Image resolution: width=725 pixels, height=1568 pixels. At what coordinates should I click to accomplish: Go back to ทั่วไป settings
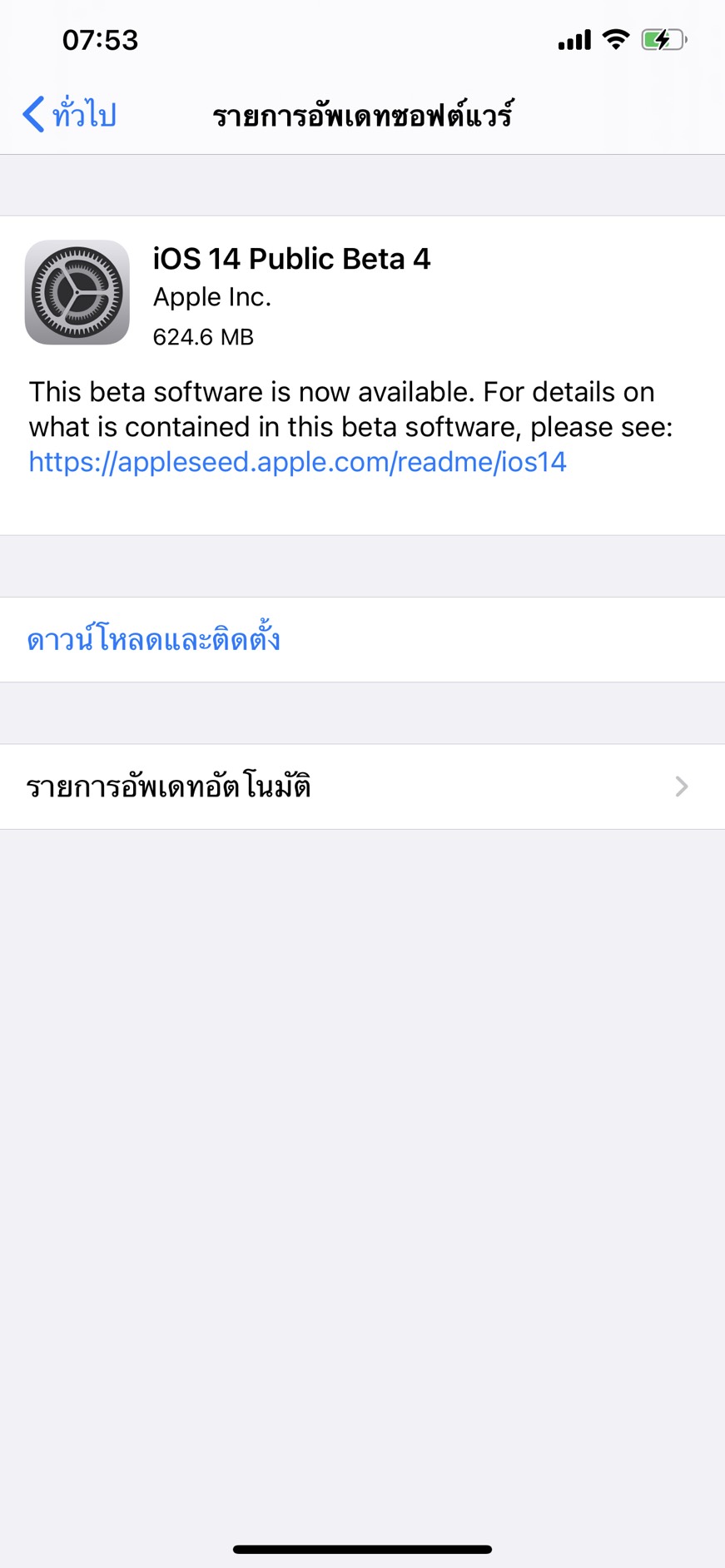pyautogui.click(x=70, y=114)
